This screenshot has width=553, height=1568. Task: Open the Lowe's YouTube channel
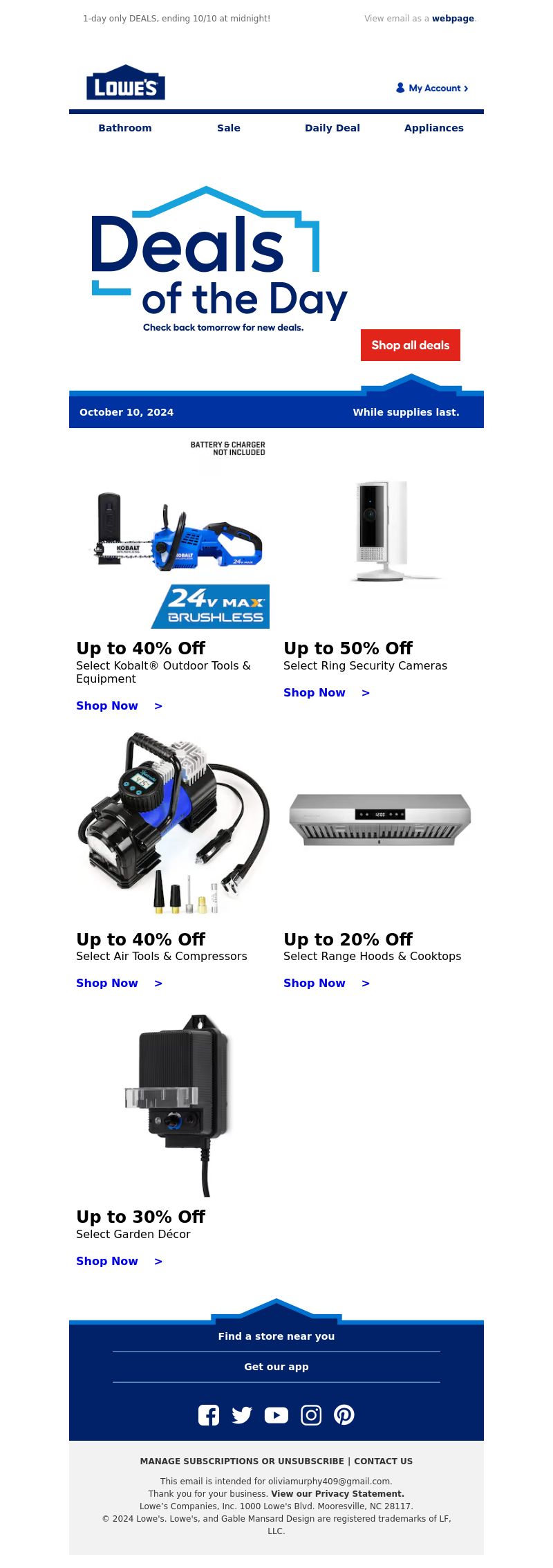(276, 1415)
